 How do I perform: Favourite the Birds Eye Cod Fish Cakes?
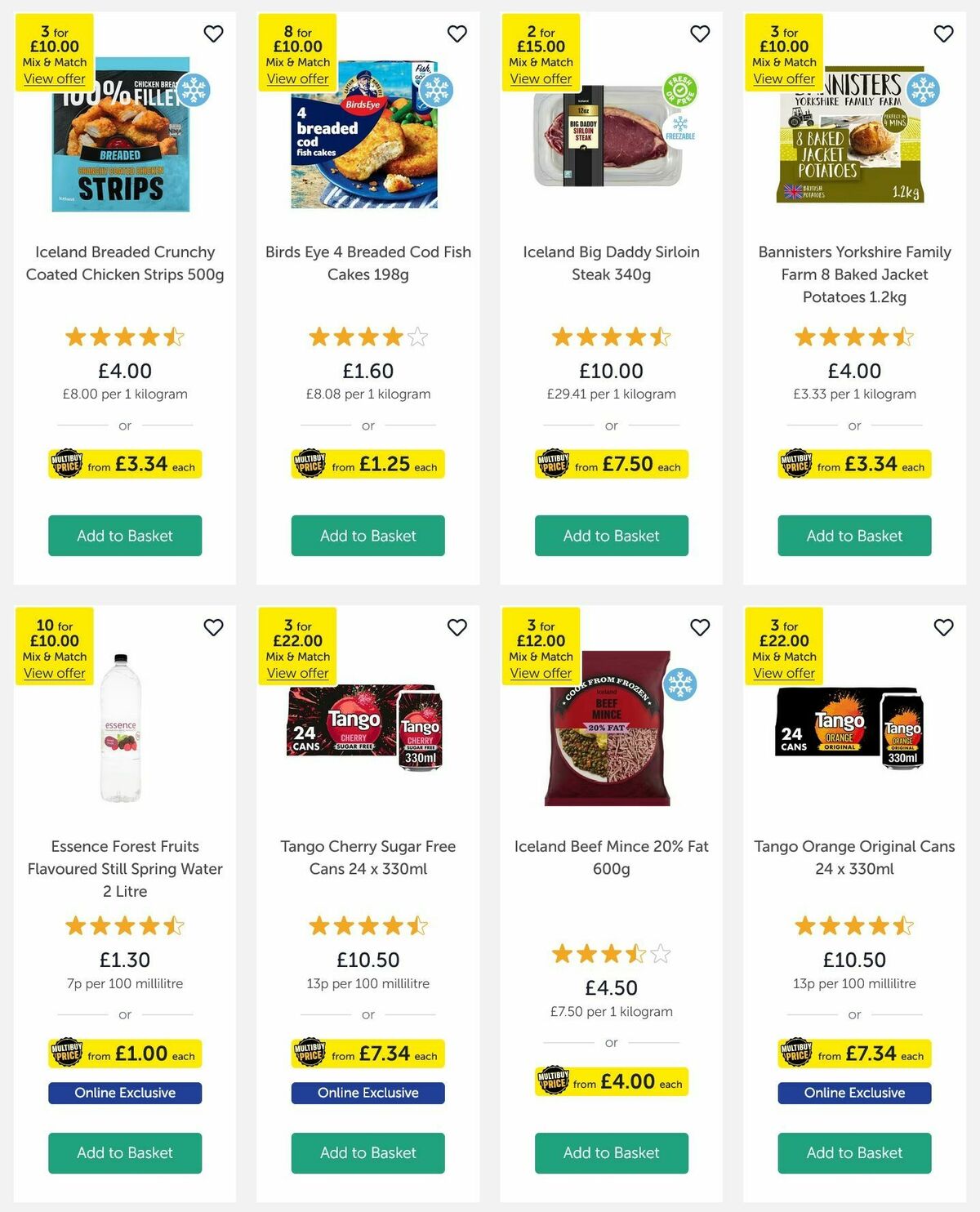tap(457, 34)
